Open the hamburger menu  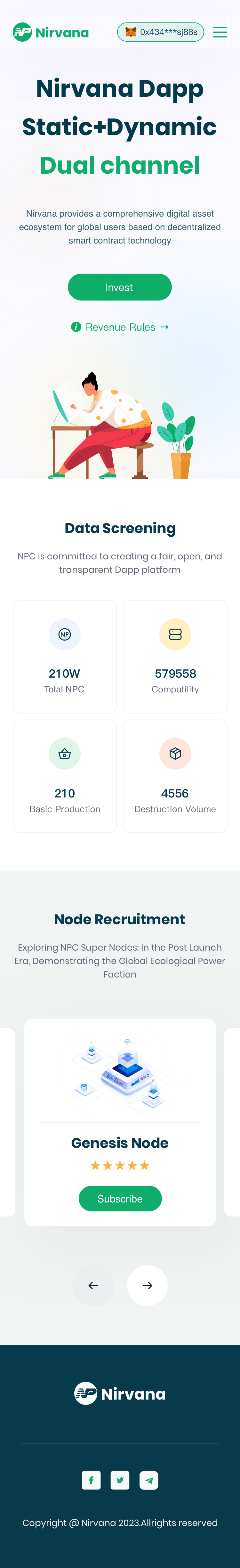220,32
